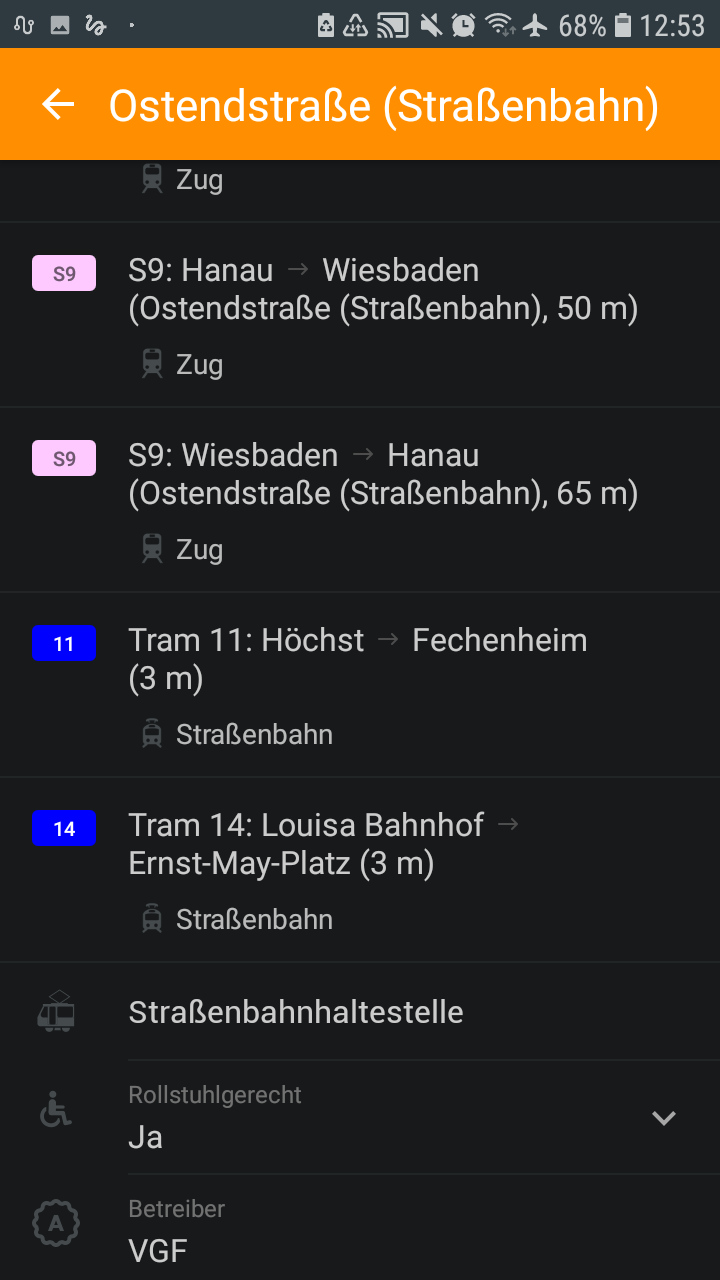Expand the Rollstuhlgerecht details chevron
720x1280 pixels.
tap(664, 1118)
